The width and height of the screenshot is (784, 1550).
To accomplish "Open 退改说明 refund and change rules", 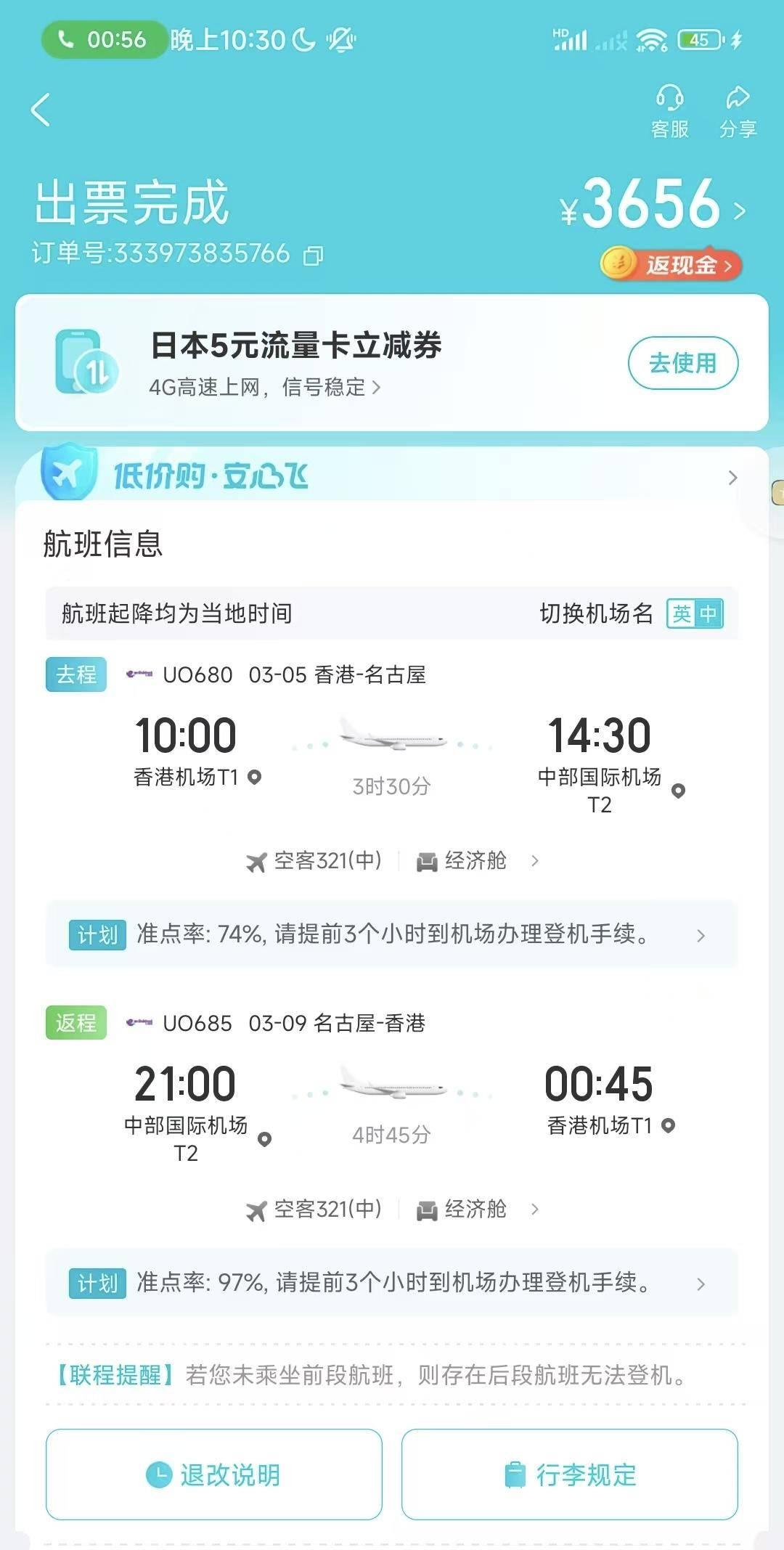I will [x=214, y=1474].
